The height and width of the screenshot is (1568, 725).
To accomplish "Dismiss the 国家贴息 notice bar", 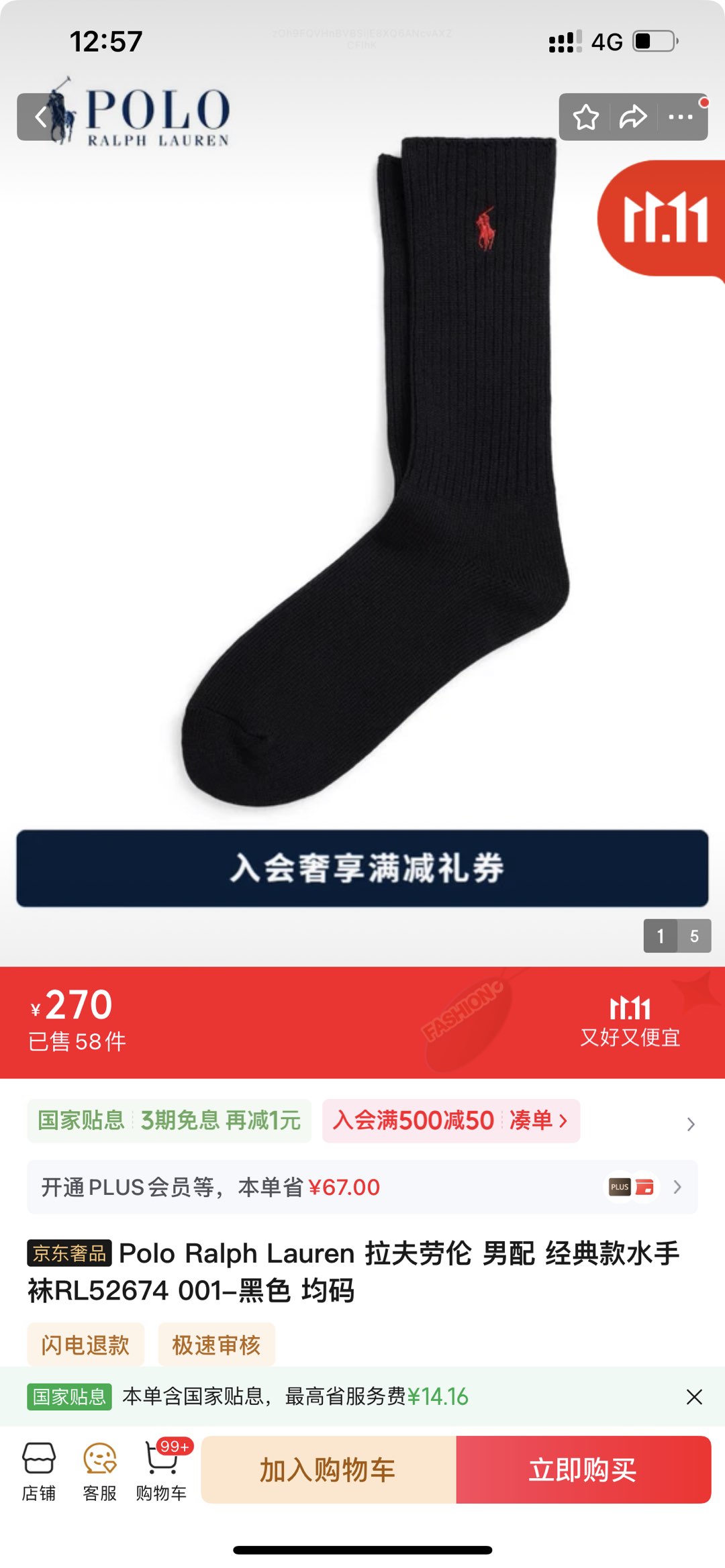I will (694, 1397).
